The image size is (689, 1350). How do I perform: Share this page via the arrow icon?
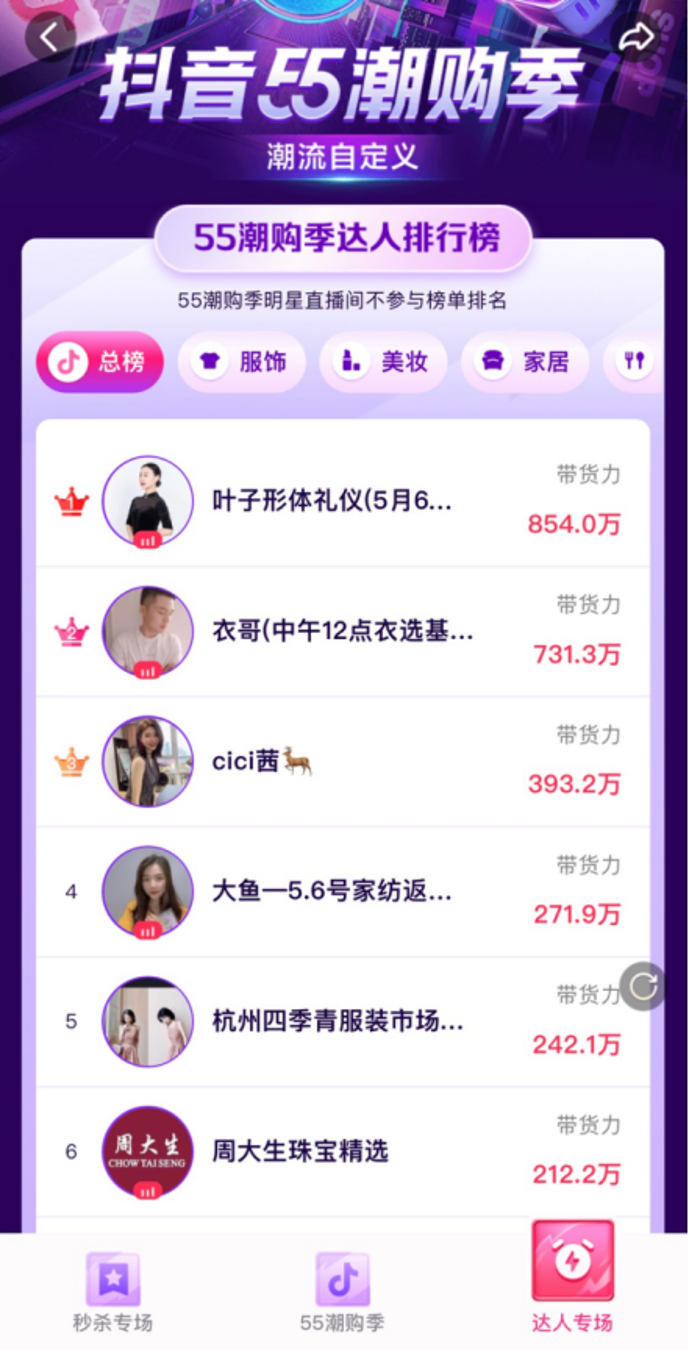(x=635, y=38)
